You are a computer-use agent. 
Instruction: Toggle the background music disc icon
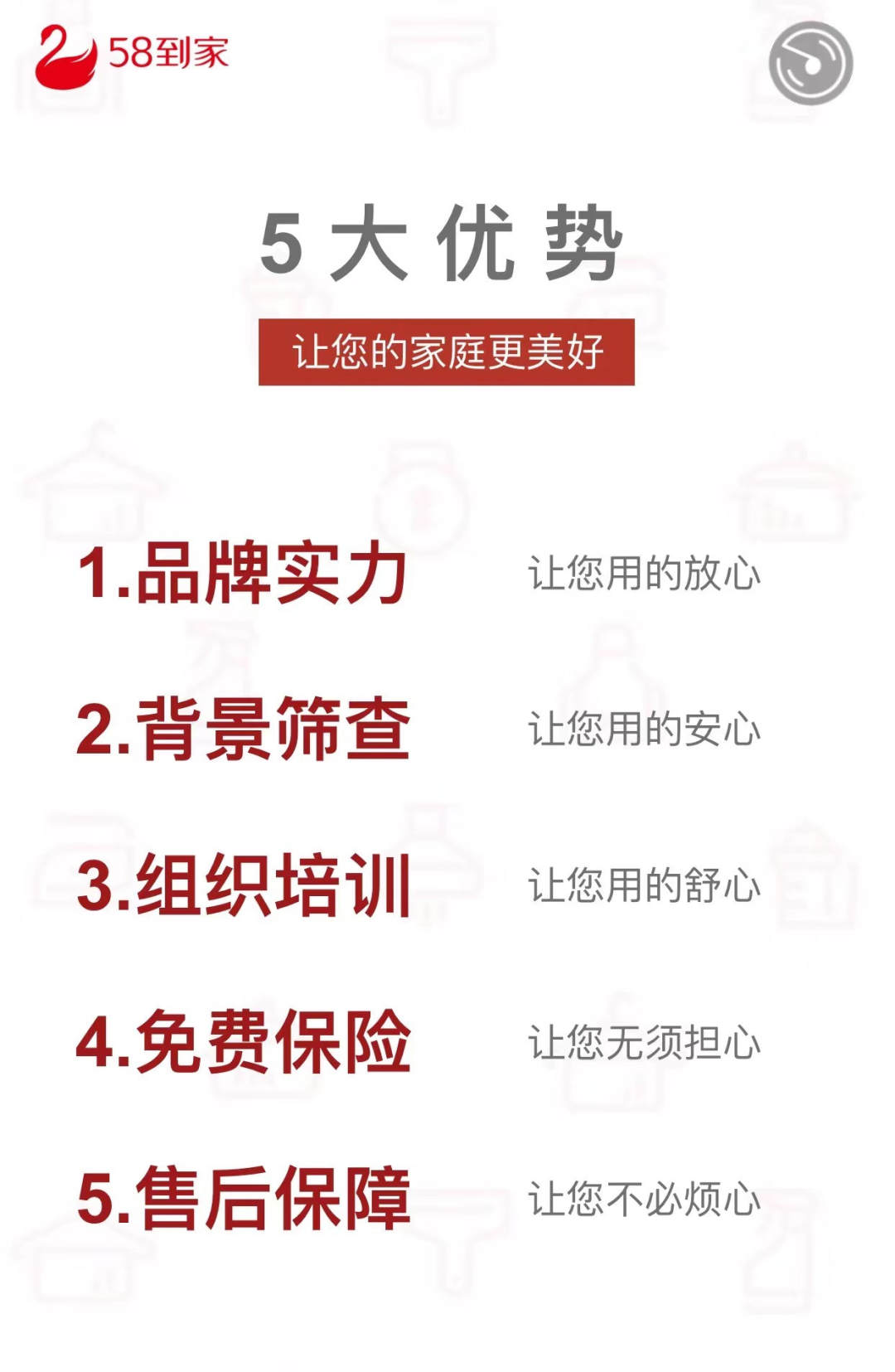click(x=810, y=63)
